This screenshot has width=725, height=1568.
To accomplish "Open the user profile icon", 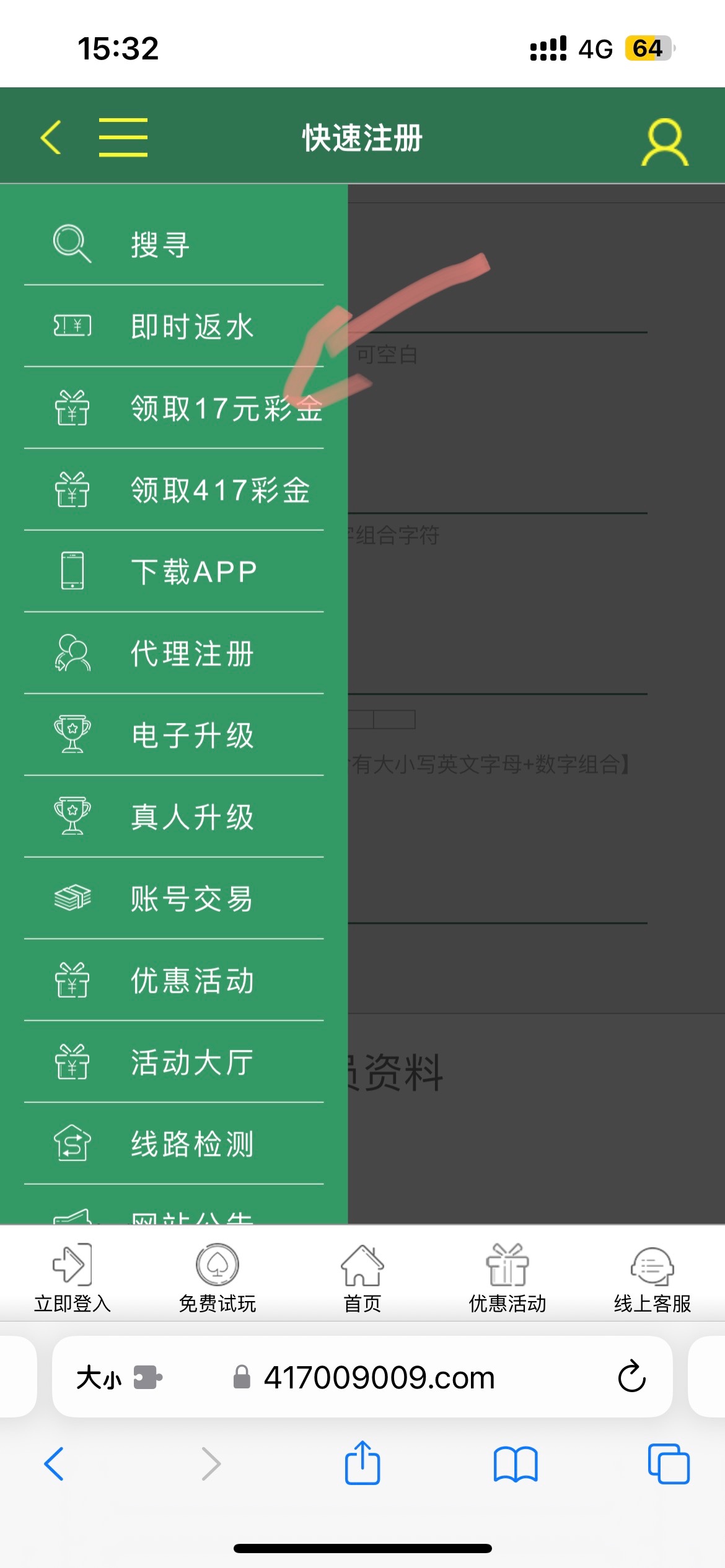I will click(664, 142).
